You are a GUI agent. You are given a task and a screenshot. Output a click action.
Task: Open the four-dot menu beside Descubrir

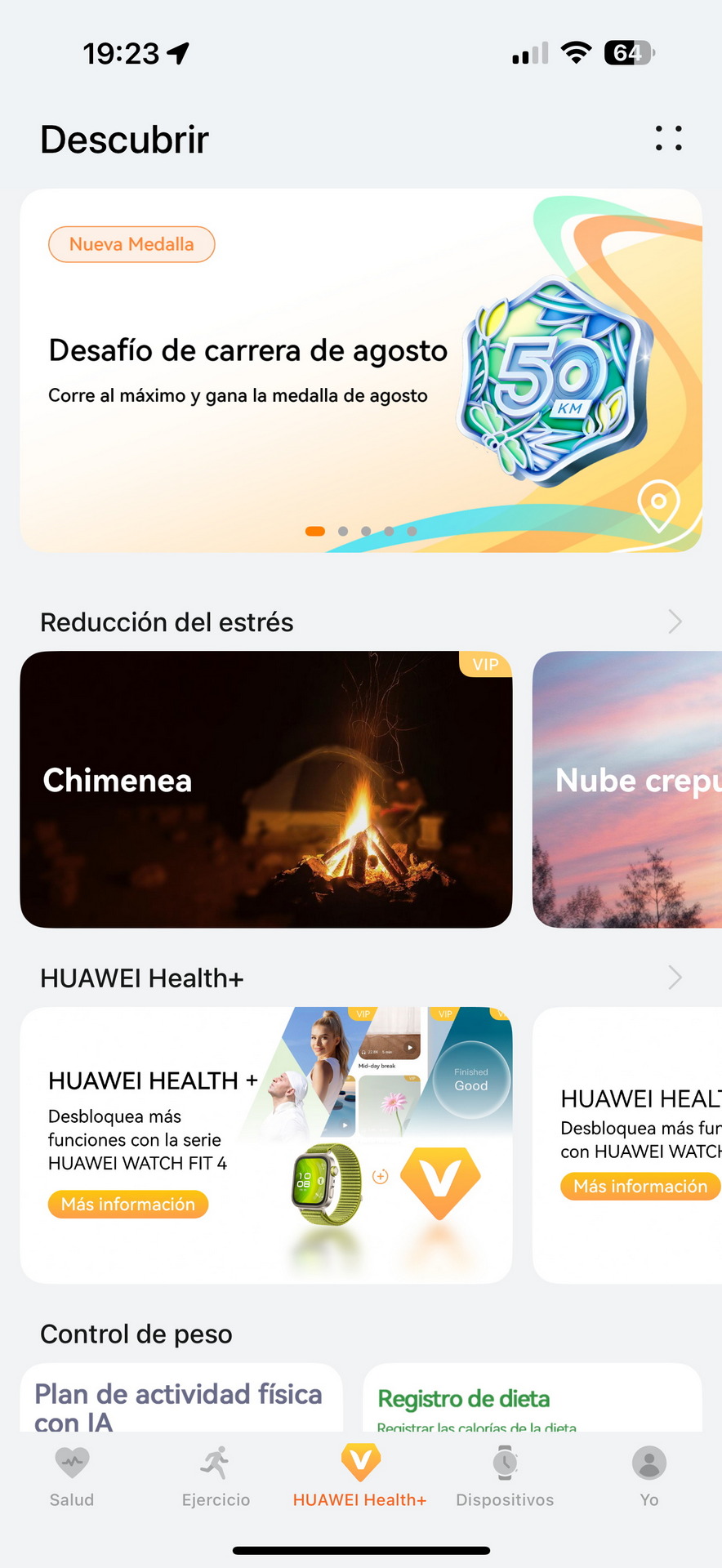pyautogui.click(x=669, y=139)
